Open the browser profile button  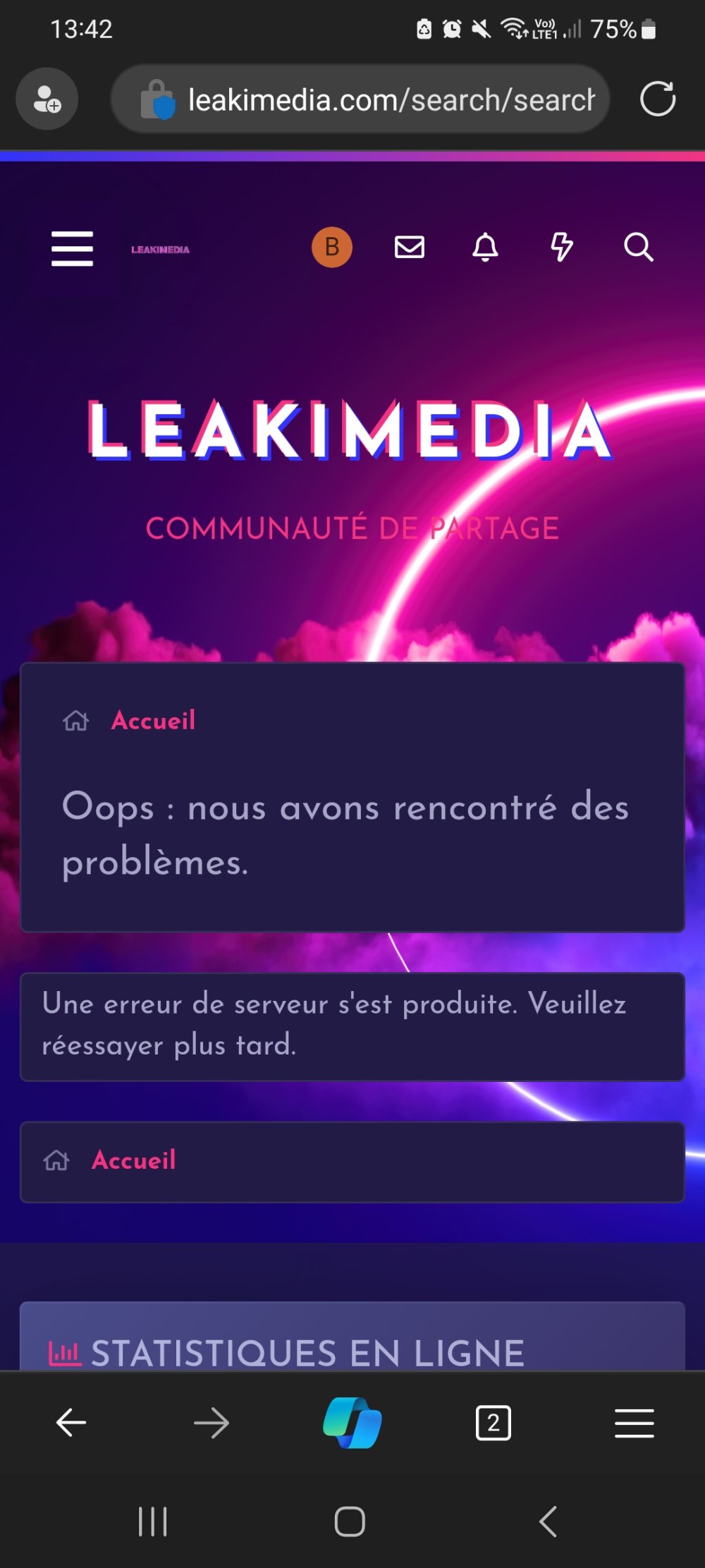[47, 99]
